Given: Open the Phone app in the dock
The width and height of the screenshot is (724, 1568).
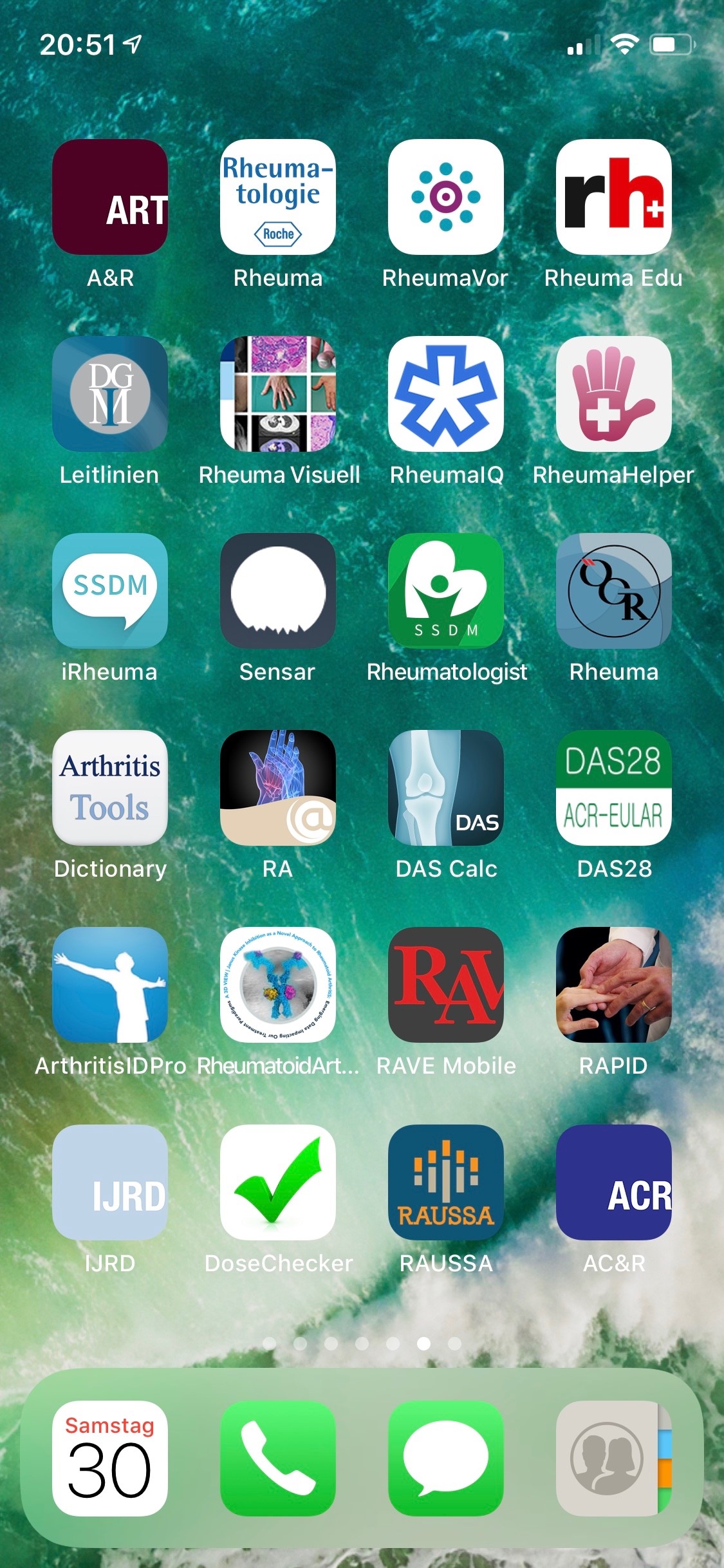Looking at the screenshot, I should pyautogui.click(x=278, y=1459).
